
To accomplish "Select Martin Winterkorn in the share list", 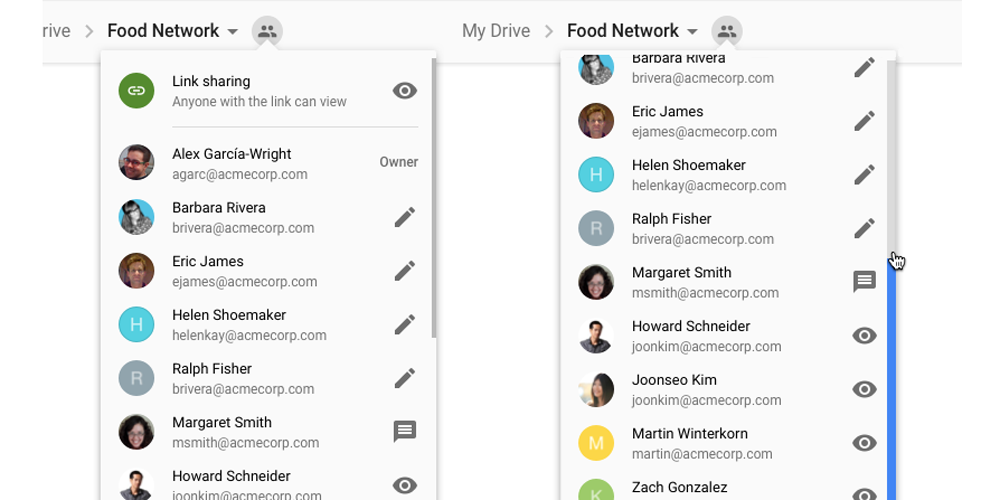I will point(690,443).
